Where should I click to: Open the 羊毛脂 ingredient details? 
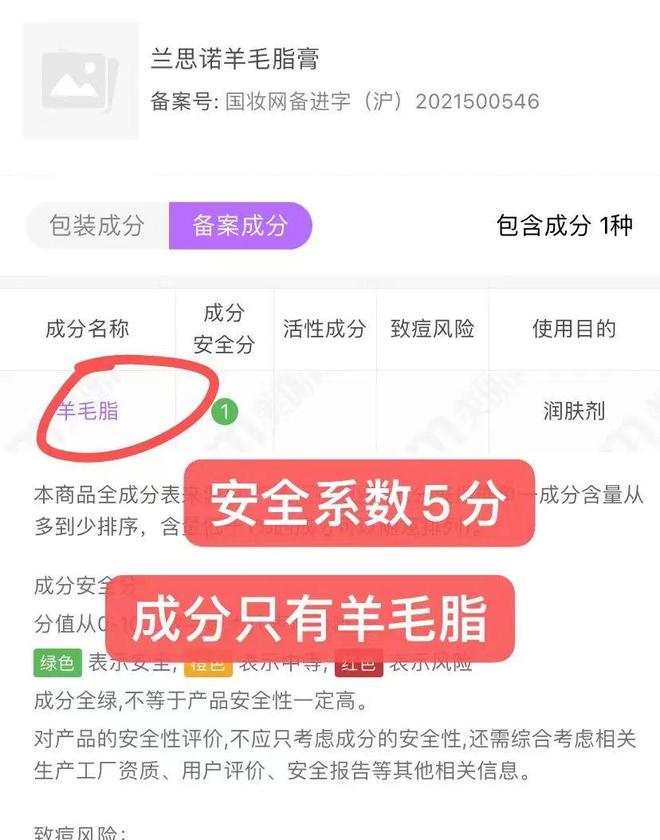tap(88, 411)
